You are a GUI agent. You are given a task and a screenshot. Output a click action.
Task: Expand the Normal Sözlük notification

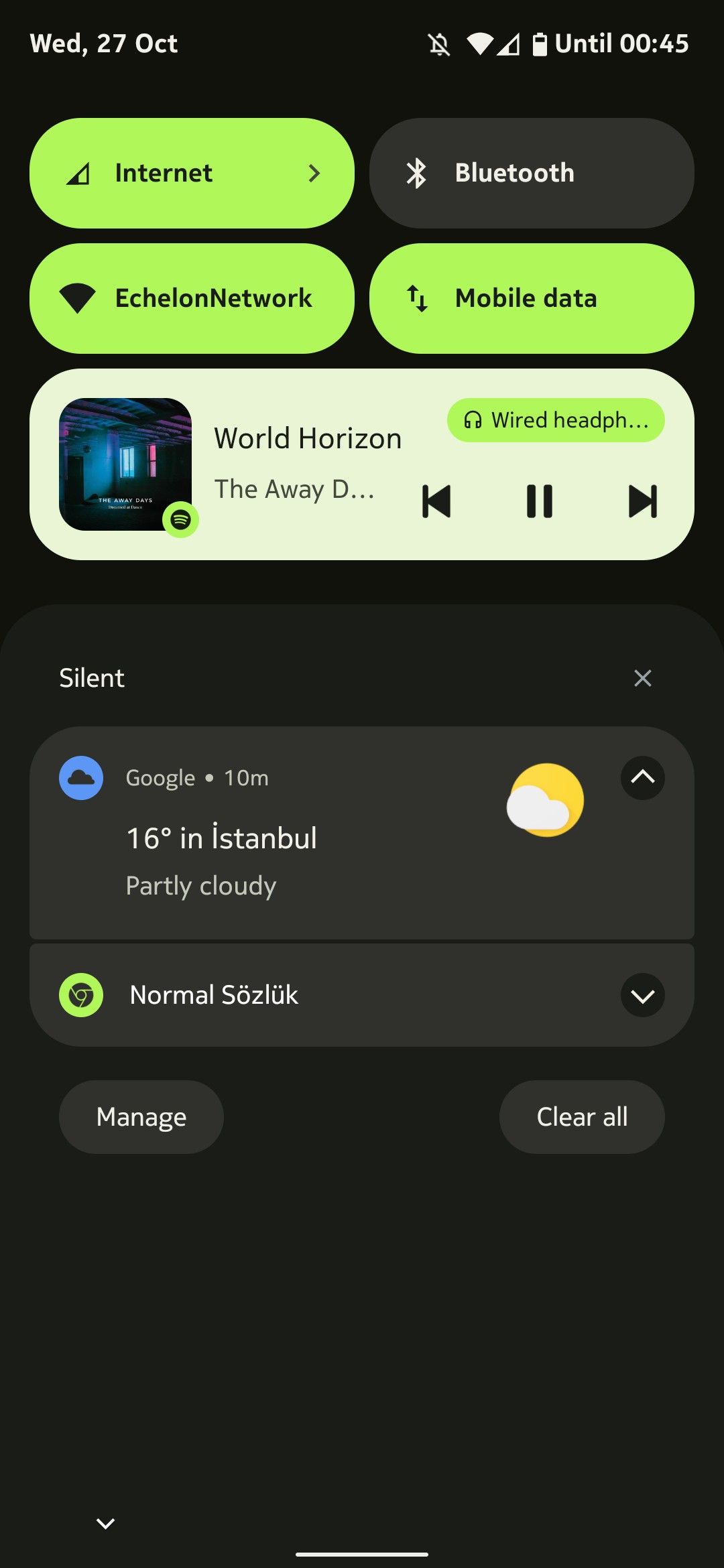pos(643,995)
